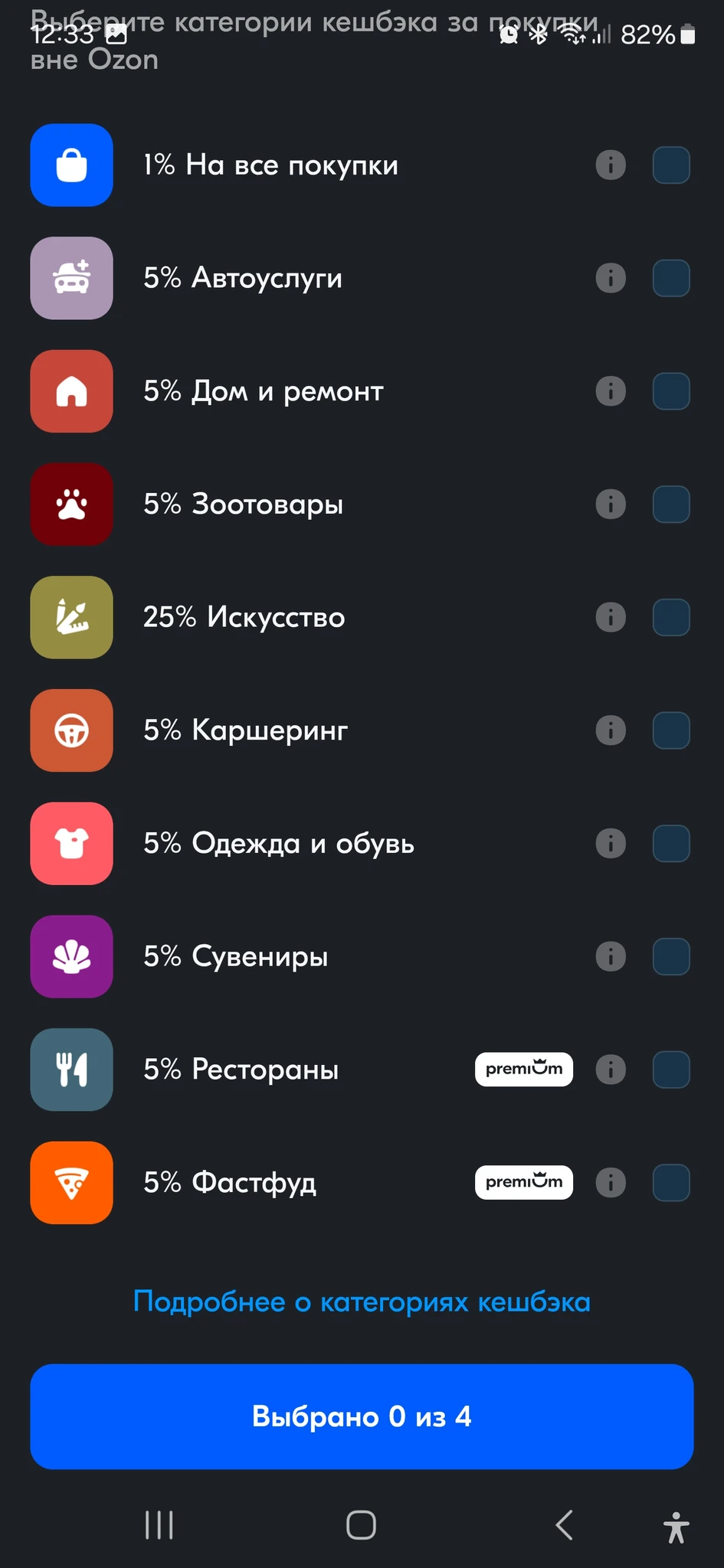Open Подробнее о категориях кешбэка link
Viewport: 724px width, 1568px height.
[362, 1302]
